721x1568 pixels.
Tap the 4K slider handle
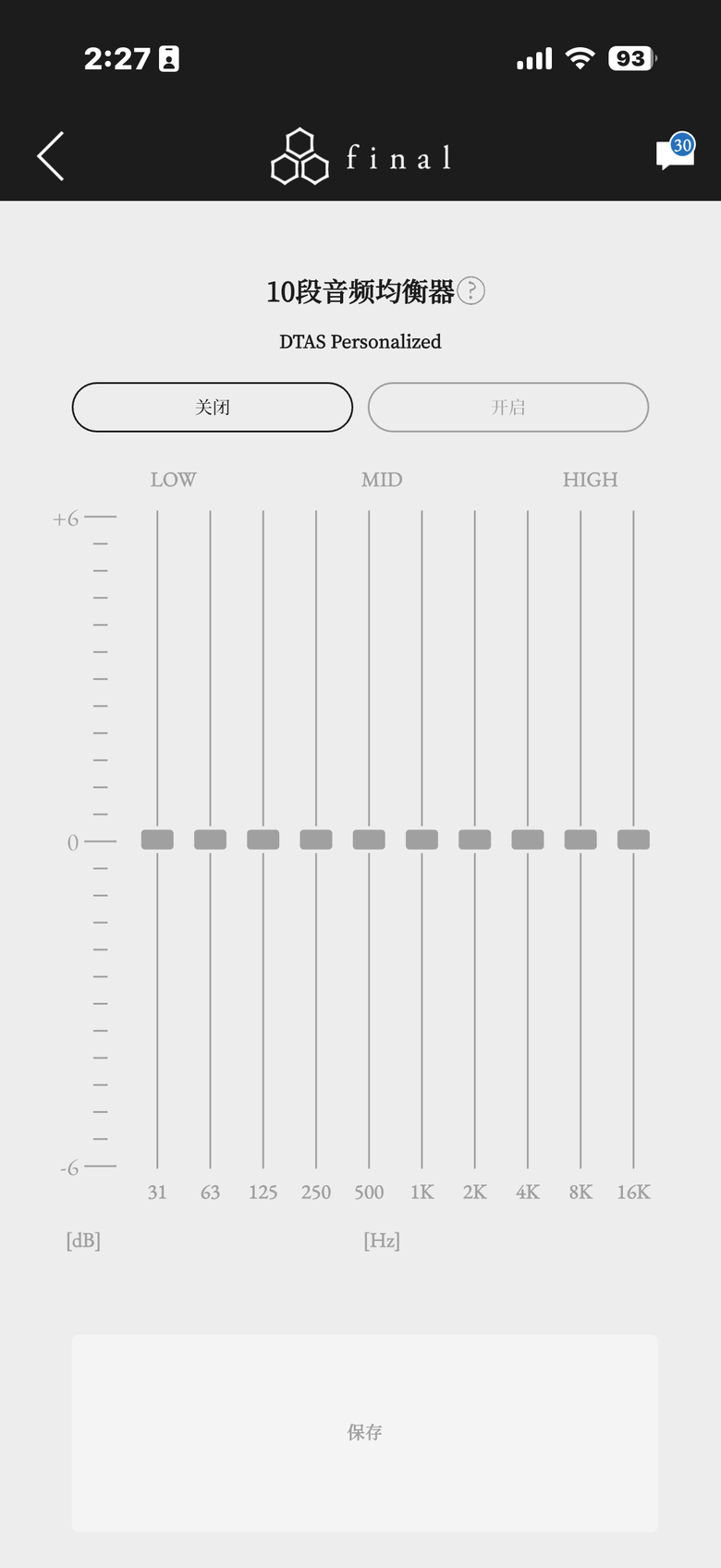(x=528, y=839)
